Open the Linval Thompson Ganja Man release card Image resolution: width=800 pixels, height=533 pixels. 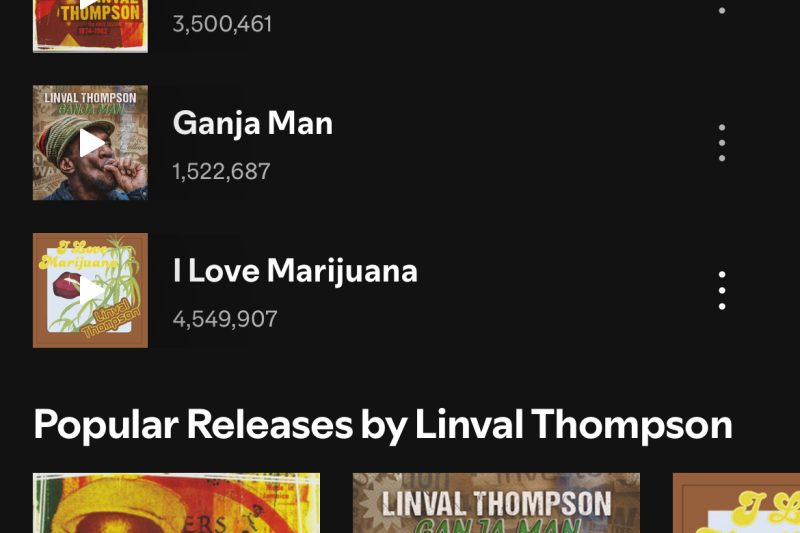pyautogui.click(x=496, y=503)
